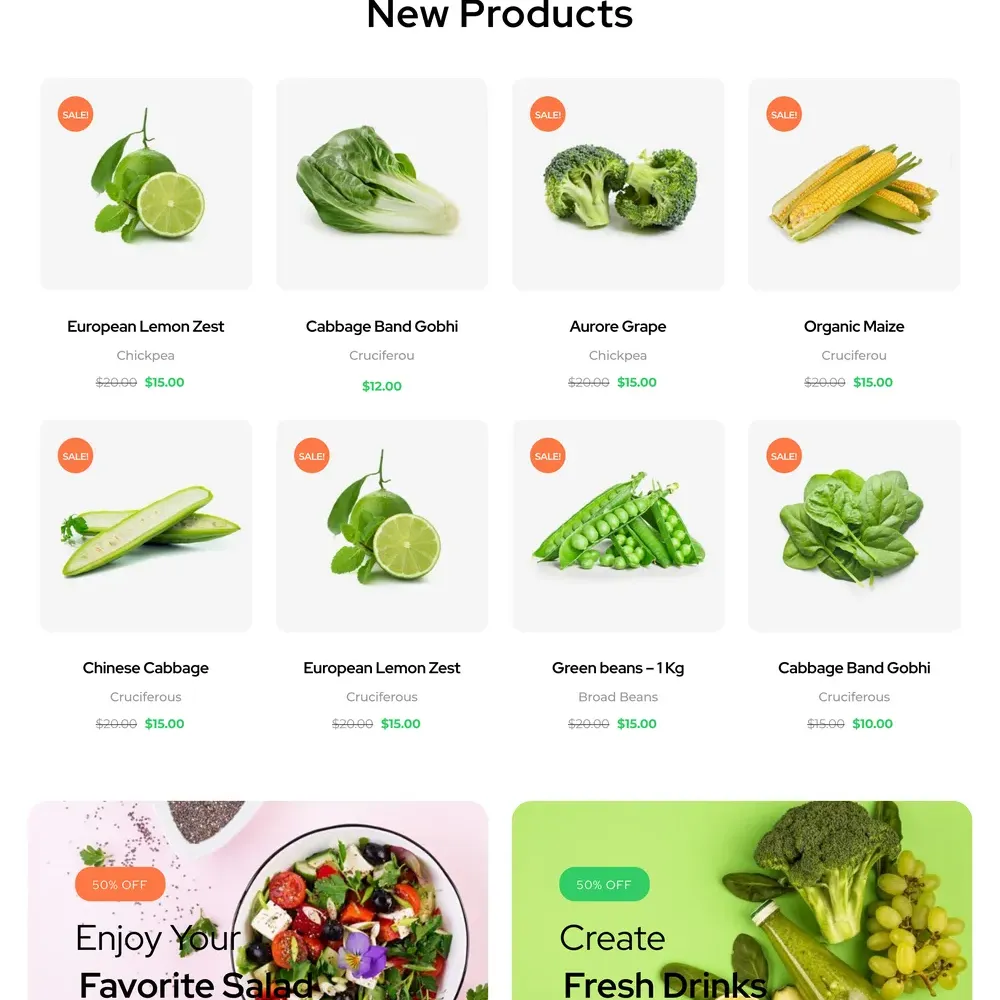The width and height of the screenshot is (1000, 1000).
Task: Tap the Chickpea category under Aurore Grape
Action: 618,355
